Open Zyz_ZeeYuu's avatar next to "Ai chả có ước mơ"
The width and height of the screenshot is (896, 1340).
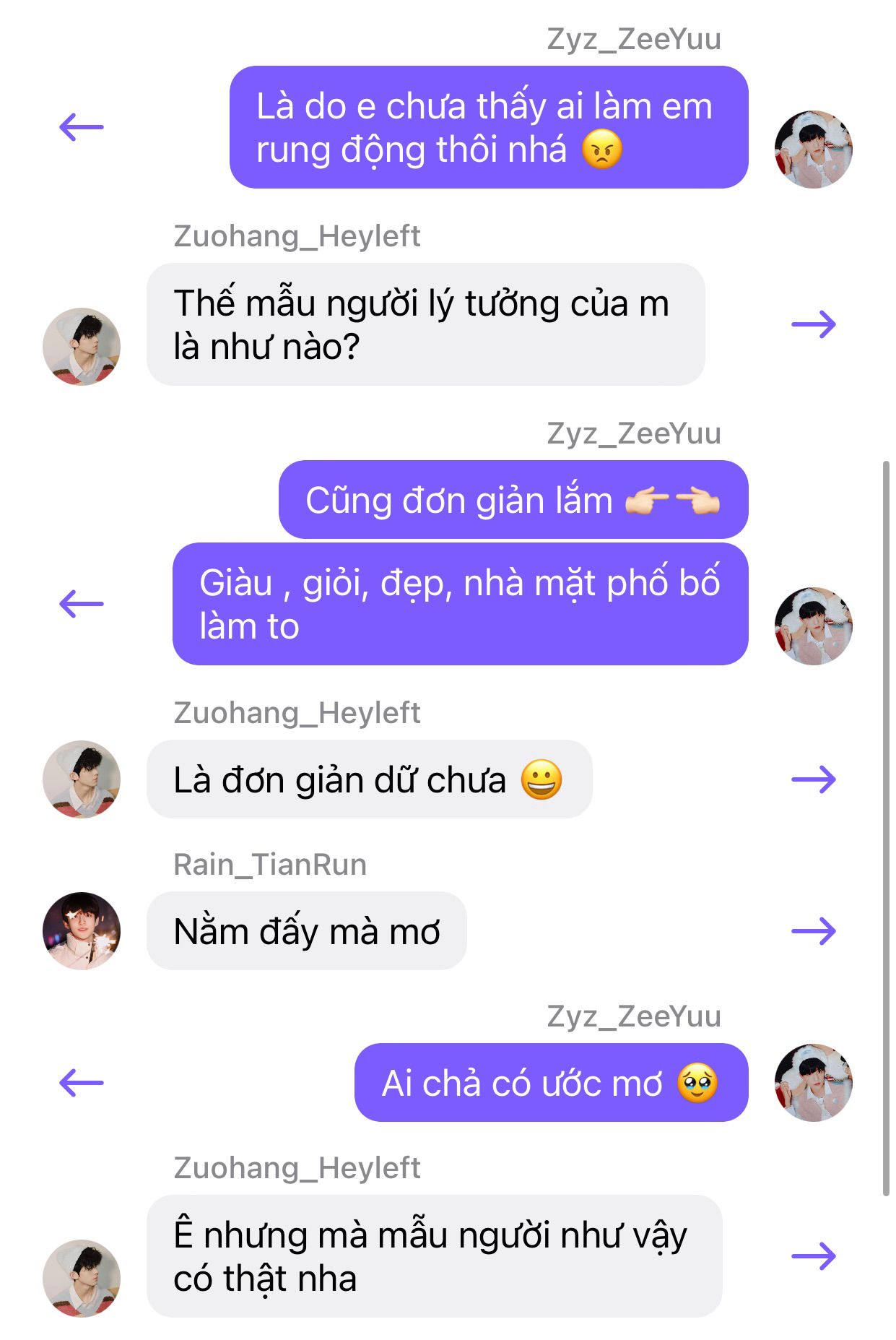point(814,1082)
